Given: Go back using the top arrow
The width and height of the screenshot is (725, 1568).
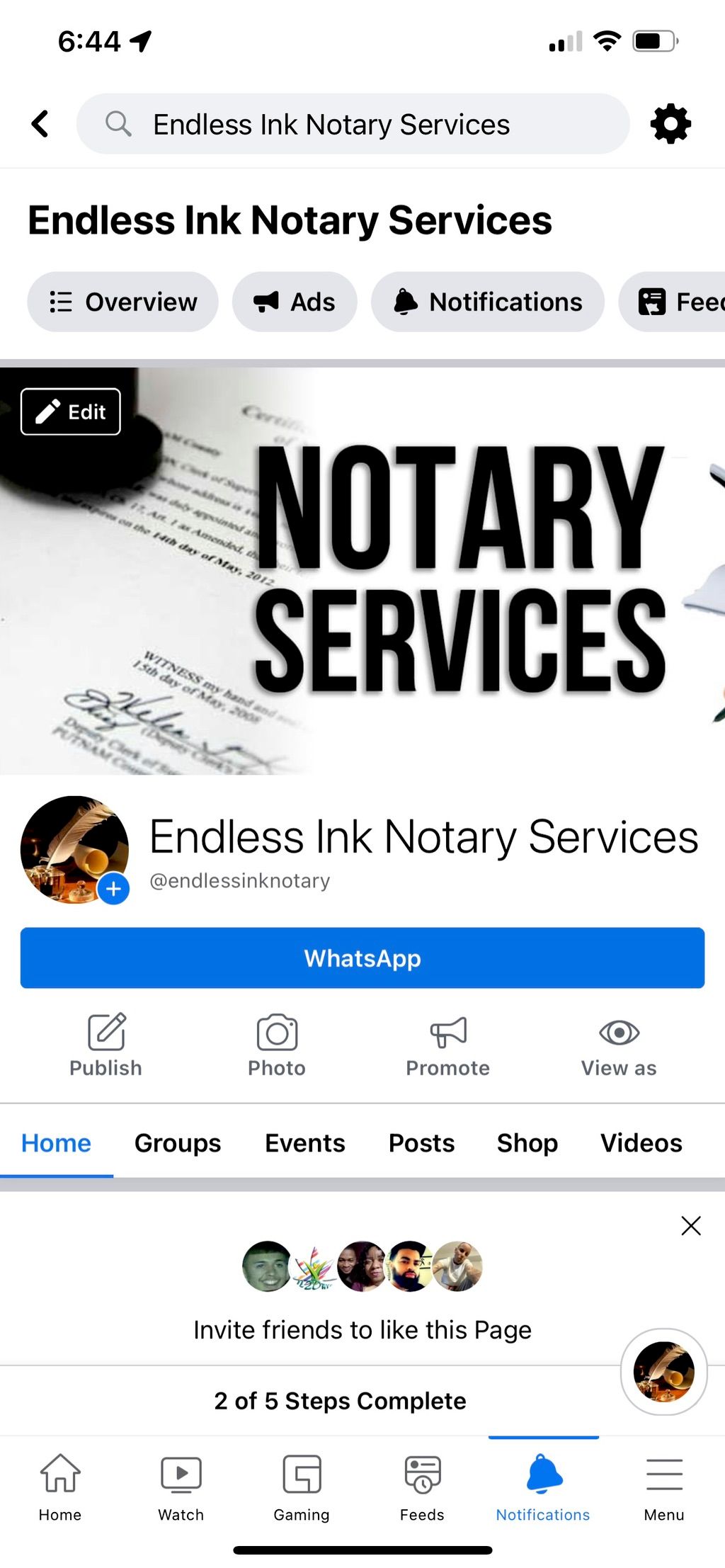Looking at the screenshot, I should tap(41, 124).
